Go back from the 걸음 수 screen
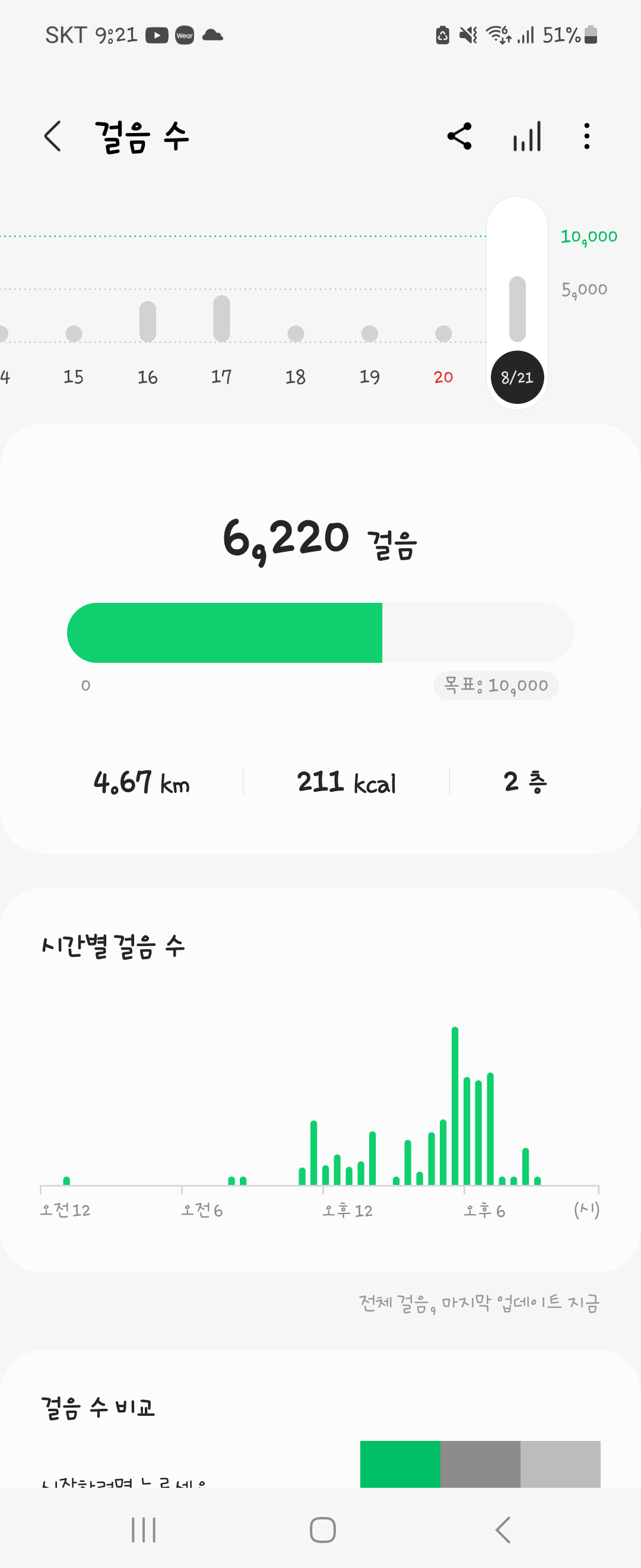The height and width of the screenshot is (1568, 641). (x=53, y=136)
